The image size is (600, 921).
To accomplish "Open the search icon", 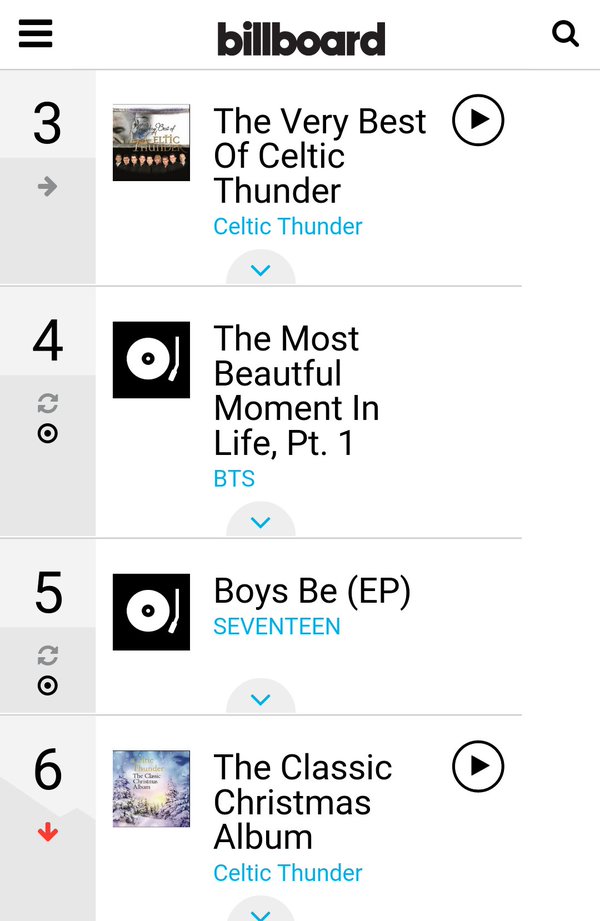I will [x=565, y=34].
